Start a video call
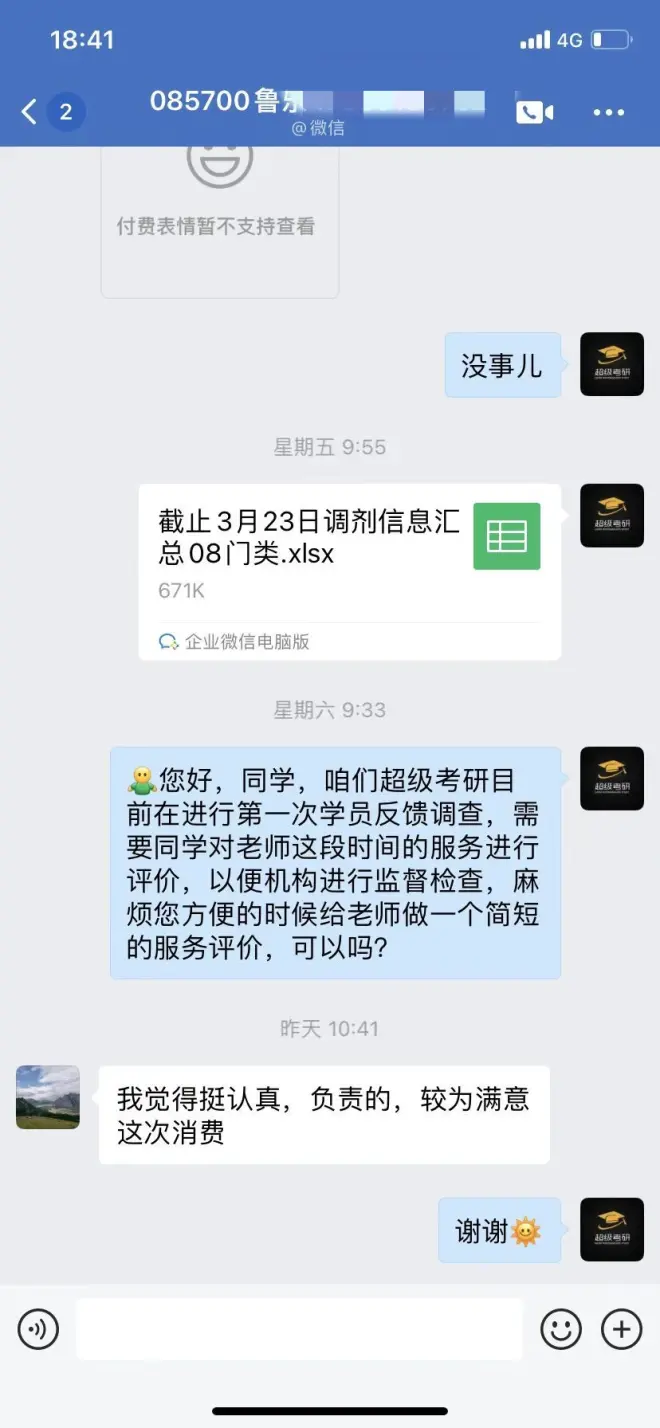 pos(534,112)
